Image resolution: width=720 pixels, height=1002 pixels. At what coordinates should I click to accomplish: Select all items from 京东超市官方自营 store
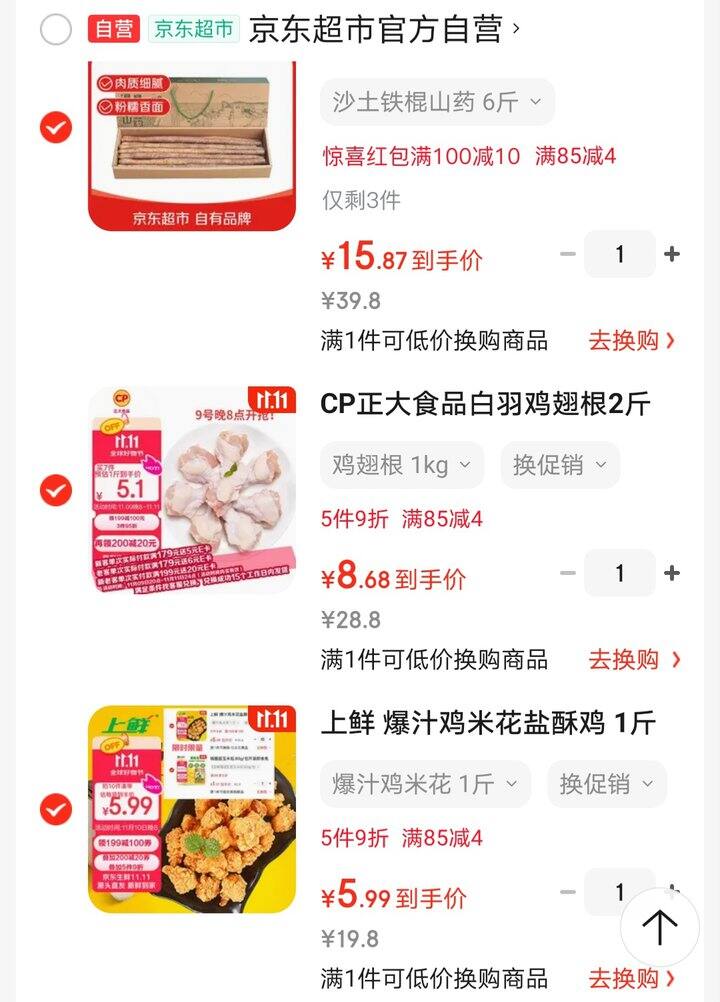(x=56, y=29)
